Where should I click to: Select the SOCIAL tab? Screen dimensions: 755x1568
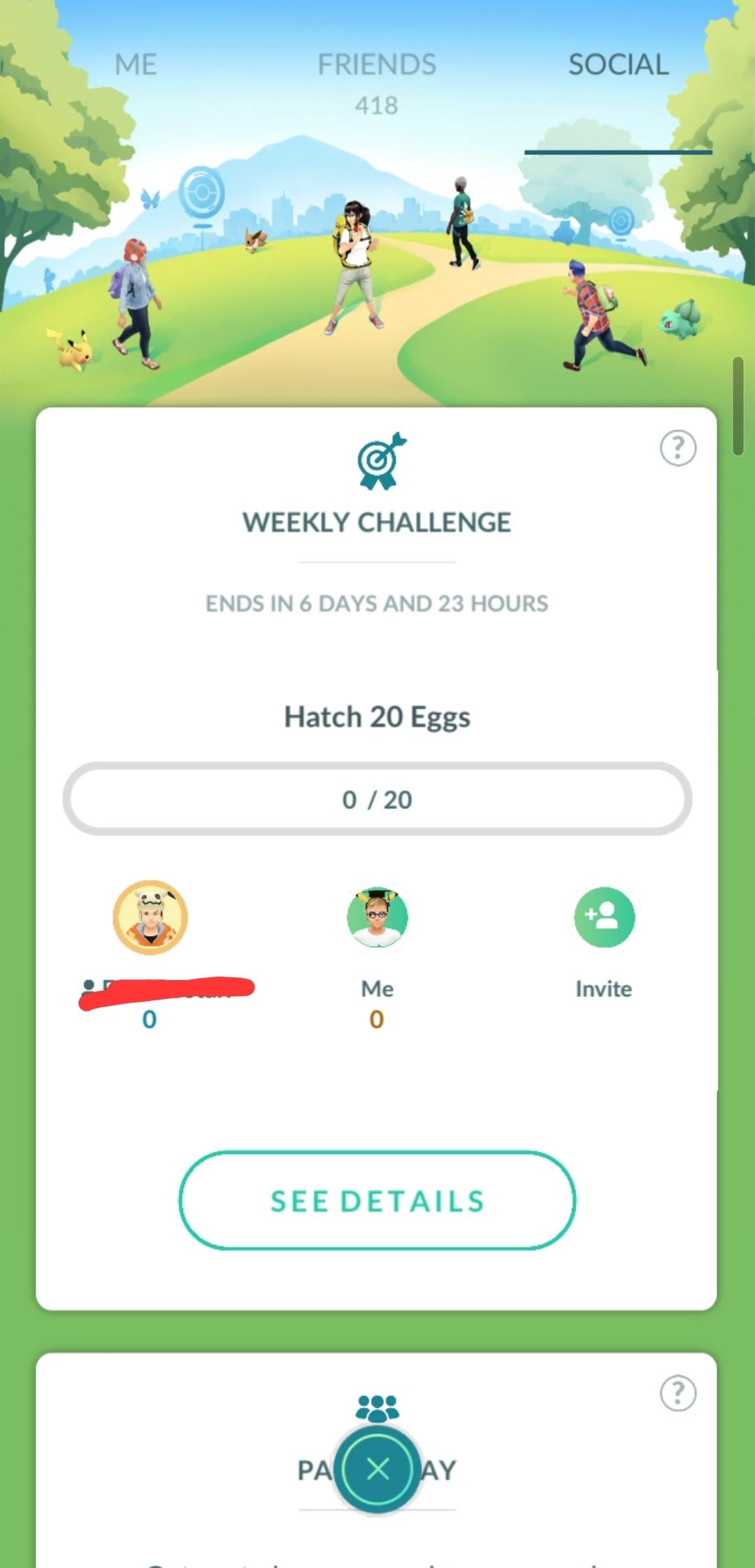click(618, 65)
